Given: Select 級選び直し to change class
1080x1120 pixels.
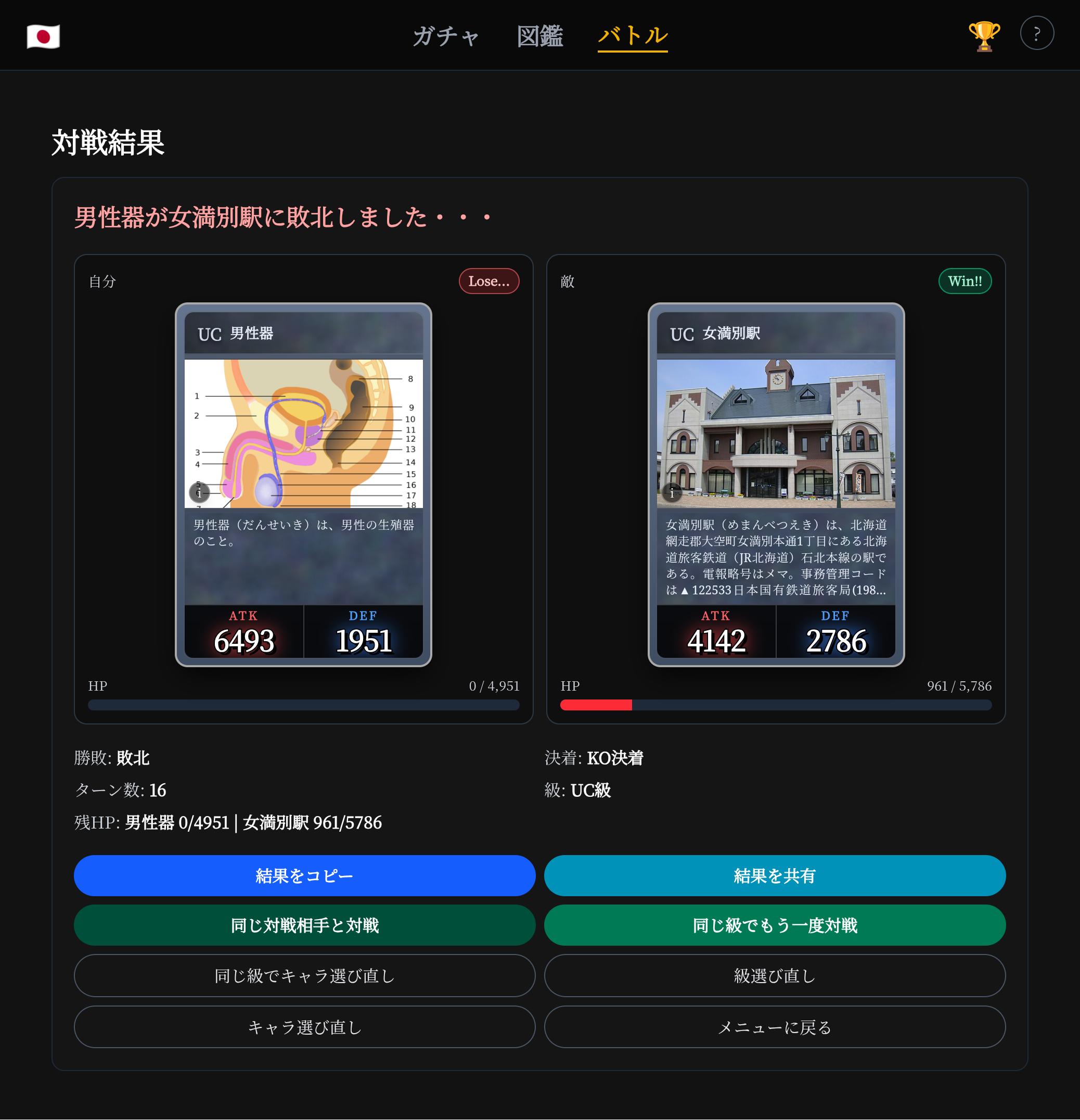Looking at the screenshot, I should click(x=775, y=975).
